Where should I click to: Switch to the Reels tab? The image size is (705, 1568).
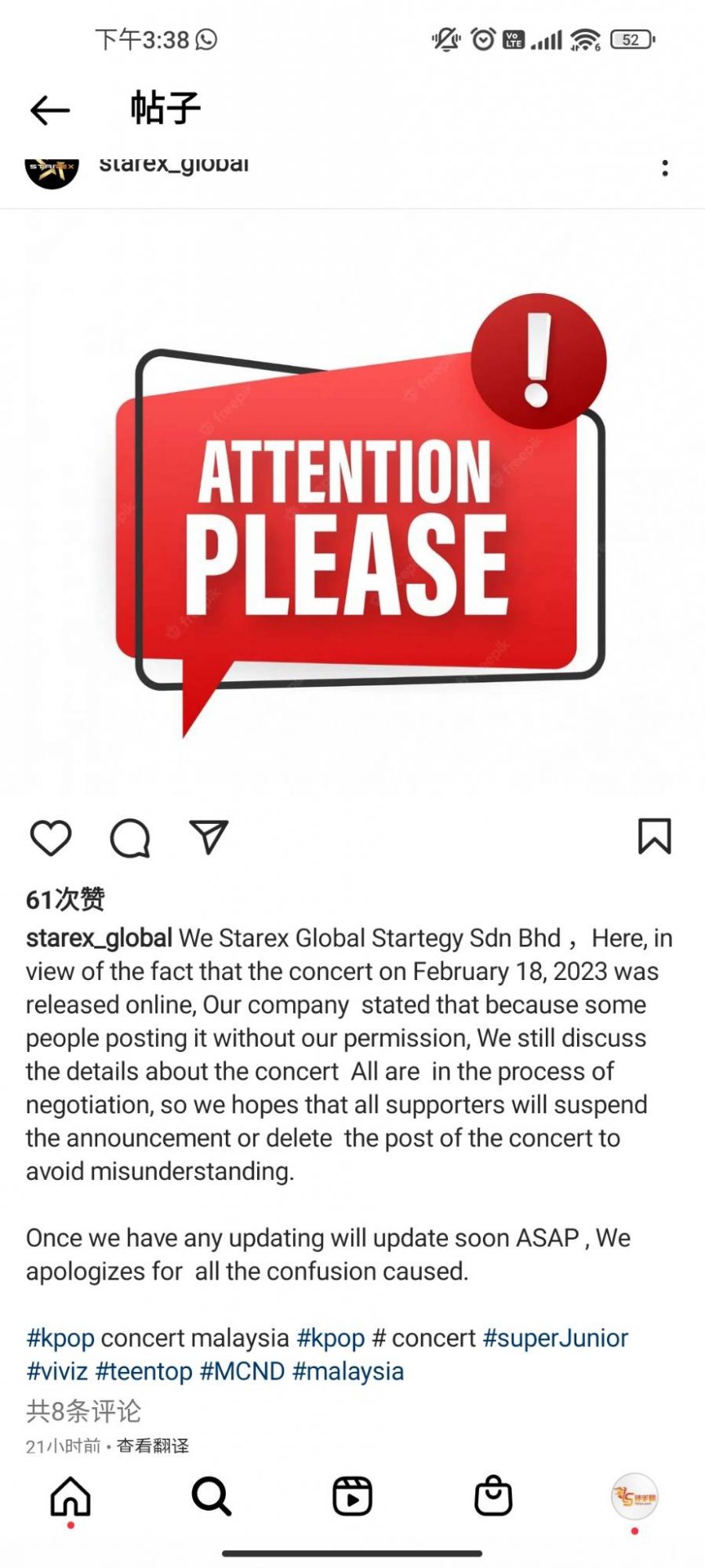[x=352, y=1497]
